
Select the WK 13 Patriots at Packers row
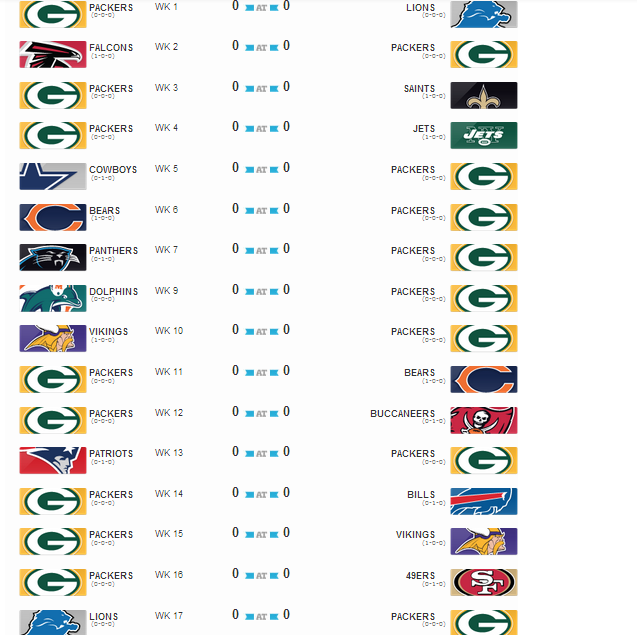(261, 452)
